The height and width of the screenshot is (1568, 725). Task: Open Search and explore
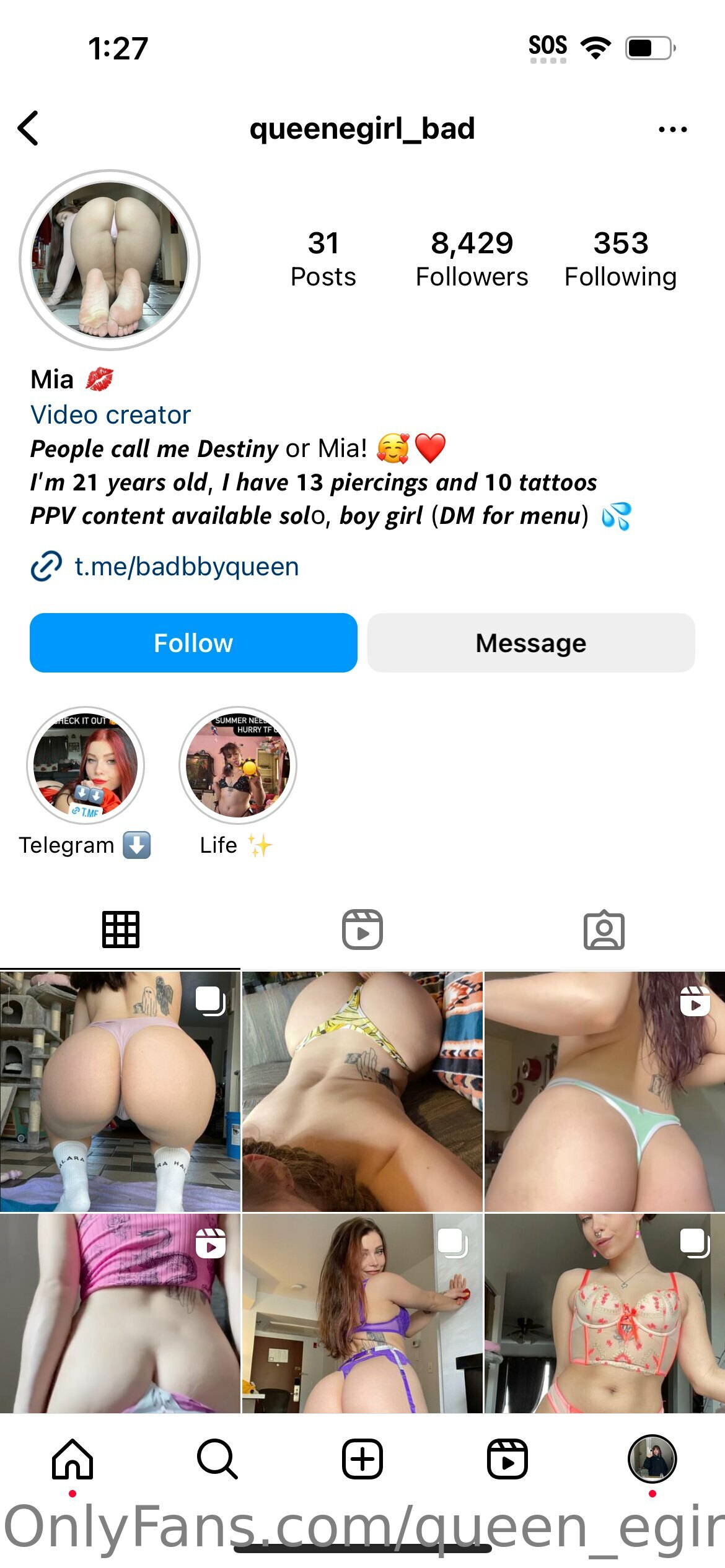coord(217,1459)
